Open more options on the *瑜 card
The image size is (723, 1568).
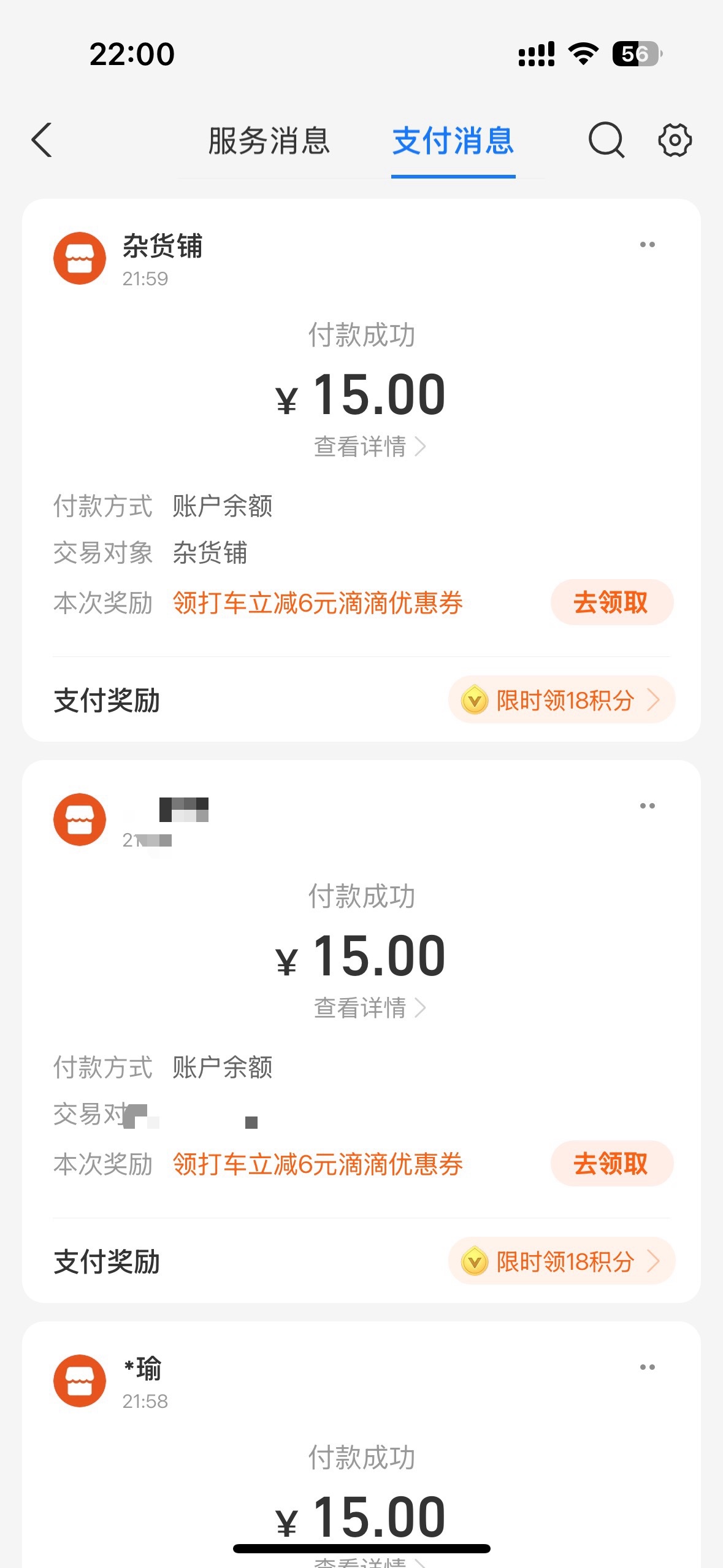647,1367
